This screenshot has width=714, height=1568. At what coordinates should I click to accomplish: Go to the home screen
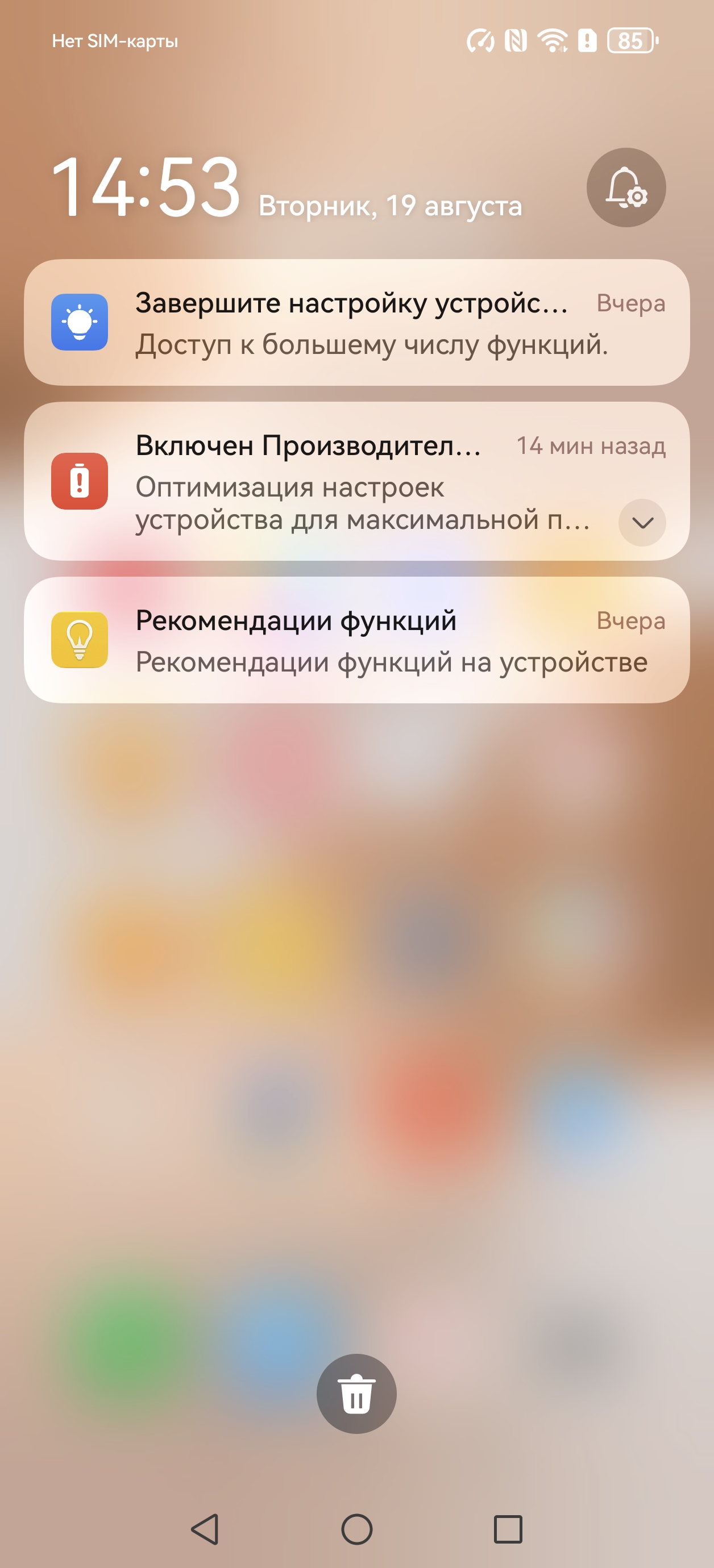tap(356, 1528)
